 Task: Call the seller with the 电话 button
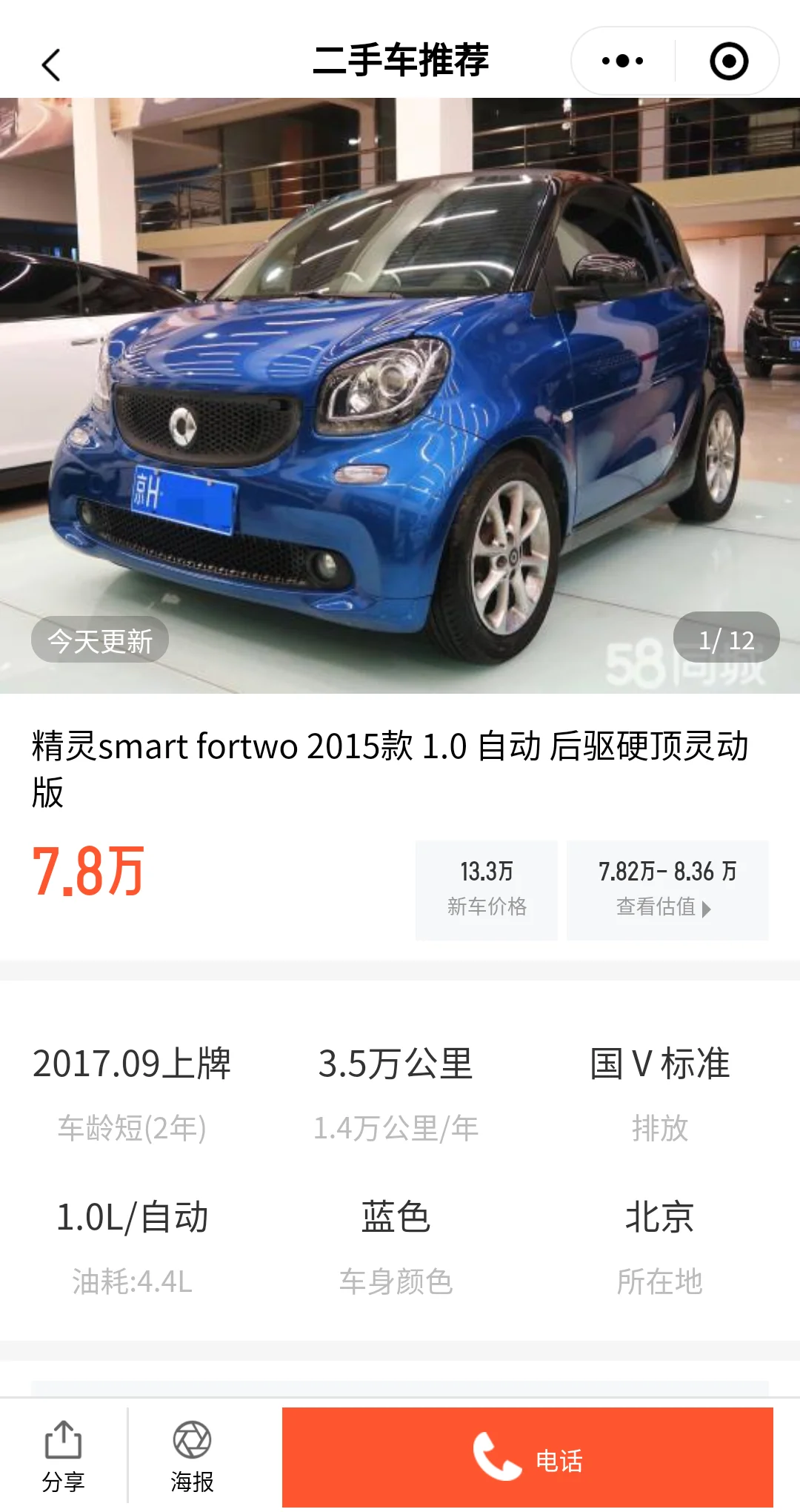click(x=527, y=1457)
